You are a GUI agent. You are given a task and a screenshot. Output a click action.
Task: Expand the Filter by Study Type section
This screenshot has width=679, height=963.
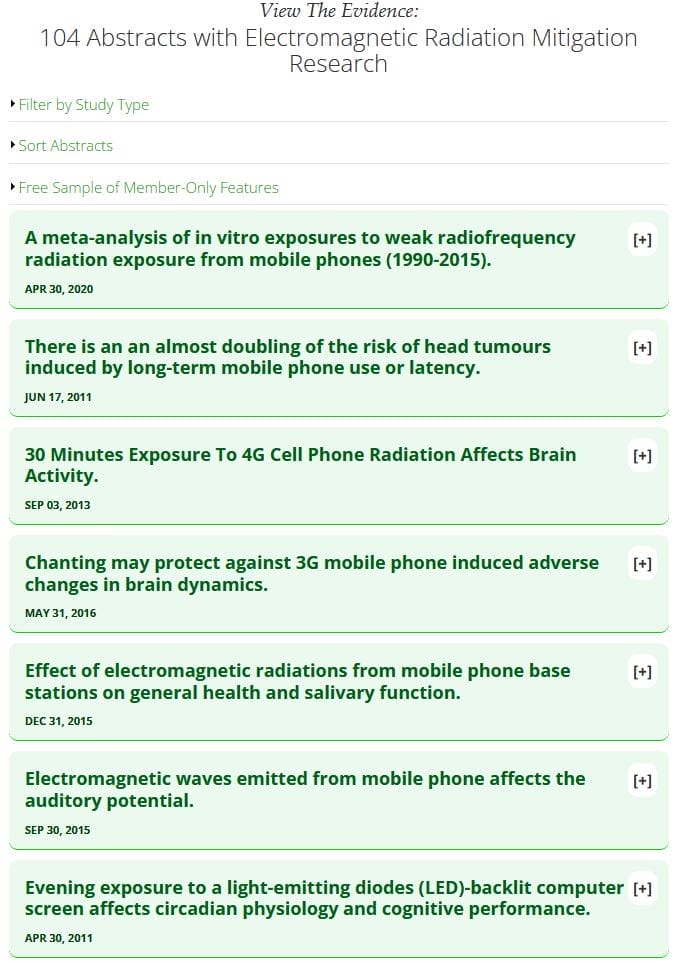point(83,105)
